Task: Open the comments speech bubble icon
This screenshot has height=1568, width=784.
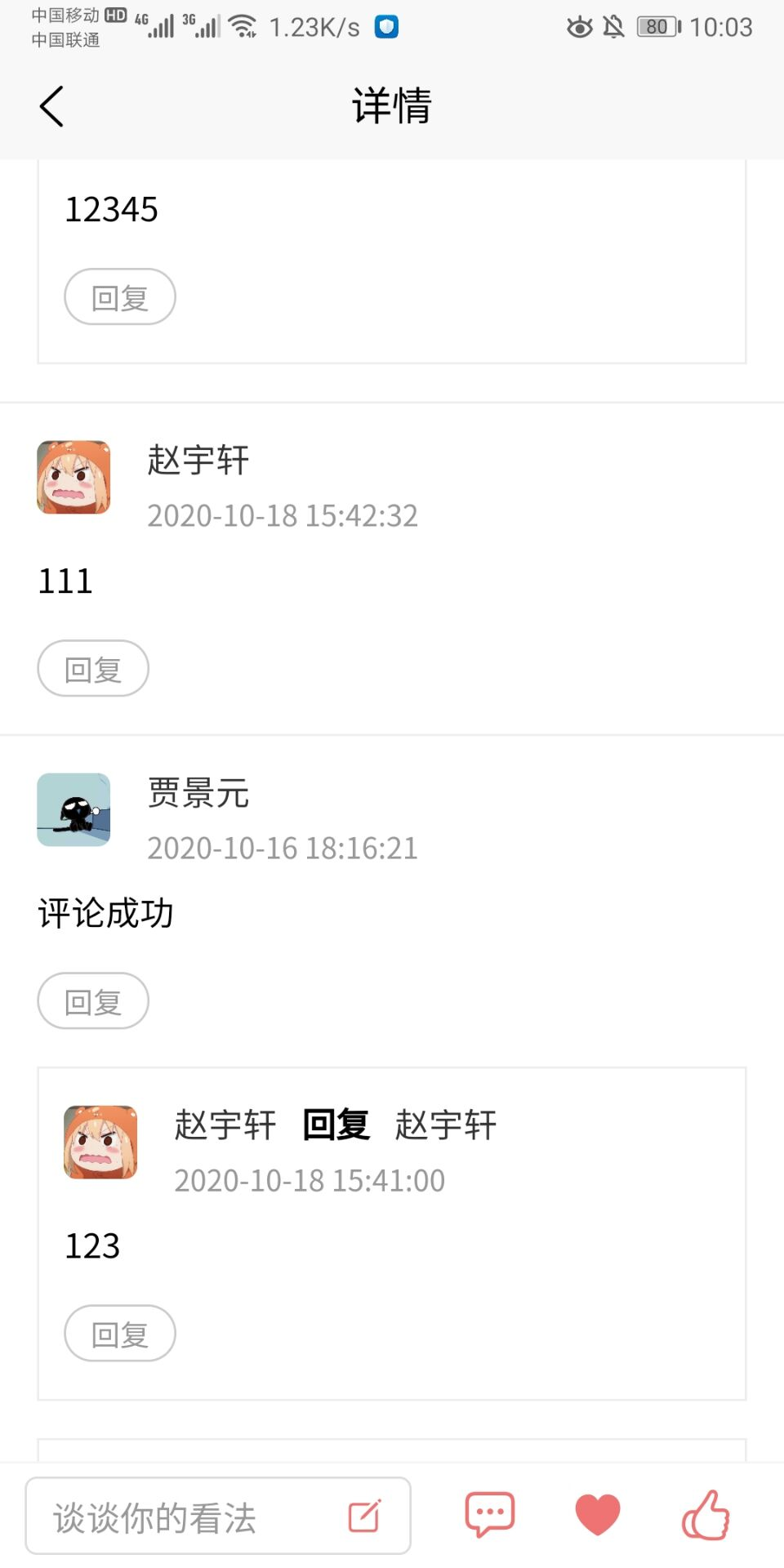Action: point(490,1515)
